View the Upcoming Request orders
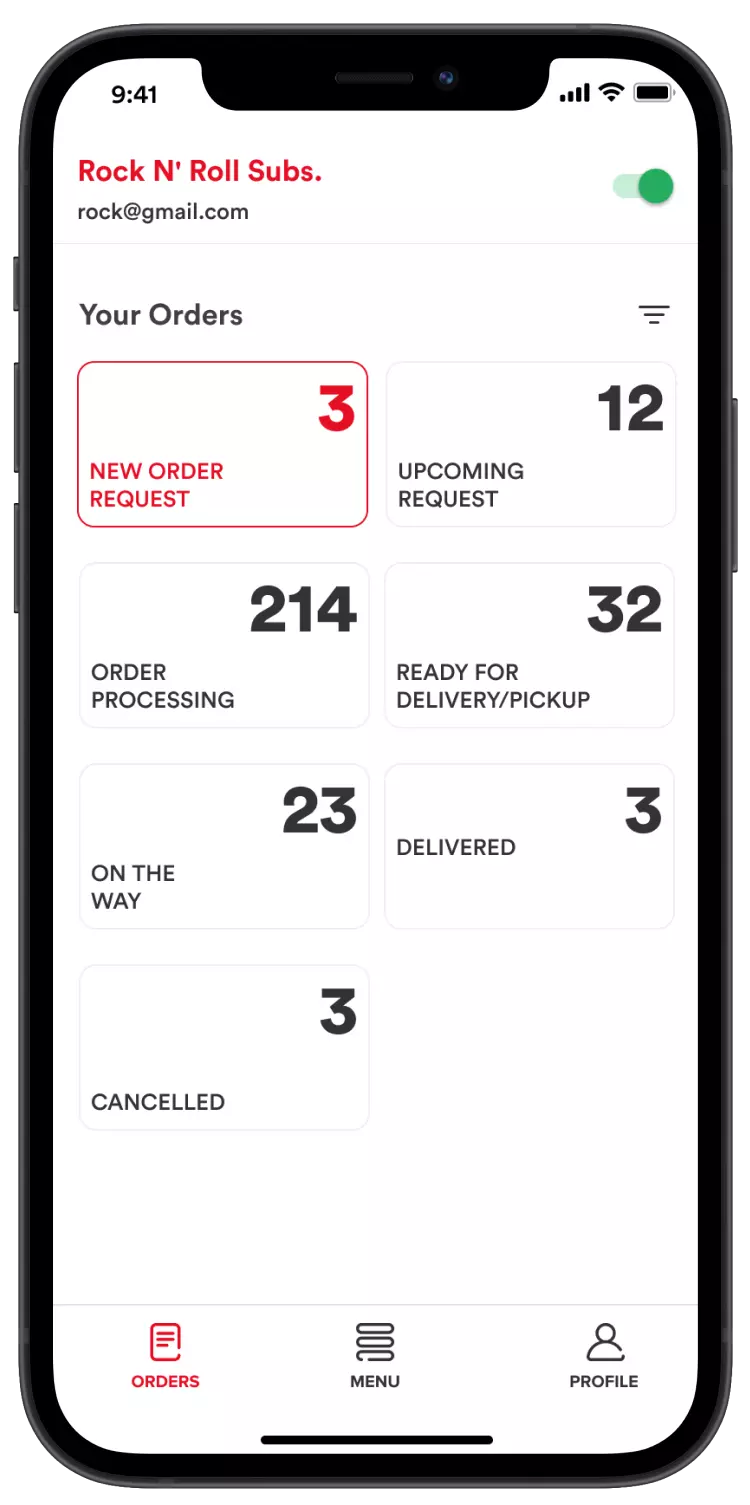The image size is (750, 1505). pos(530,444)
